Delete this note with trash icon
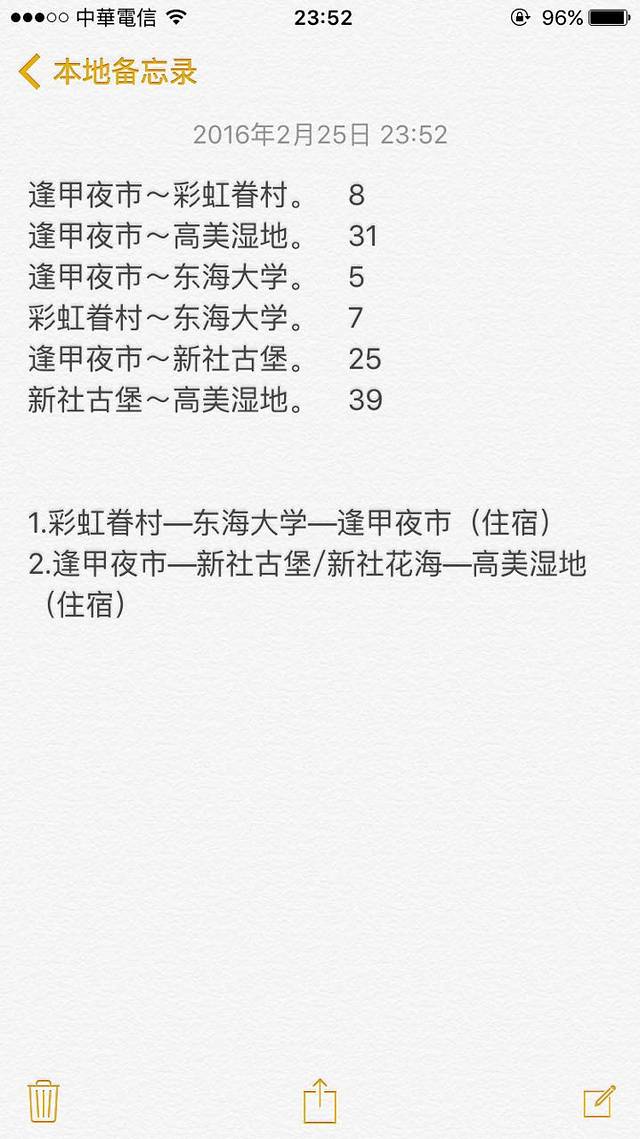Viewport: 640px width, 1139px height. point(44,1101)
